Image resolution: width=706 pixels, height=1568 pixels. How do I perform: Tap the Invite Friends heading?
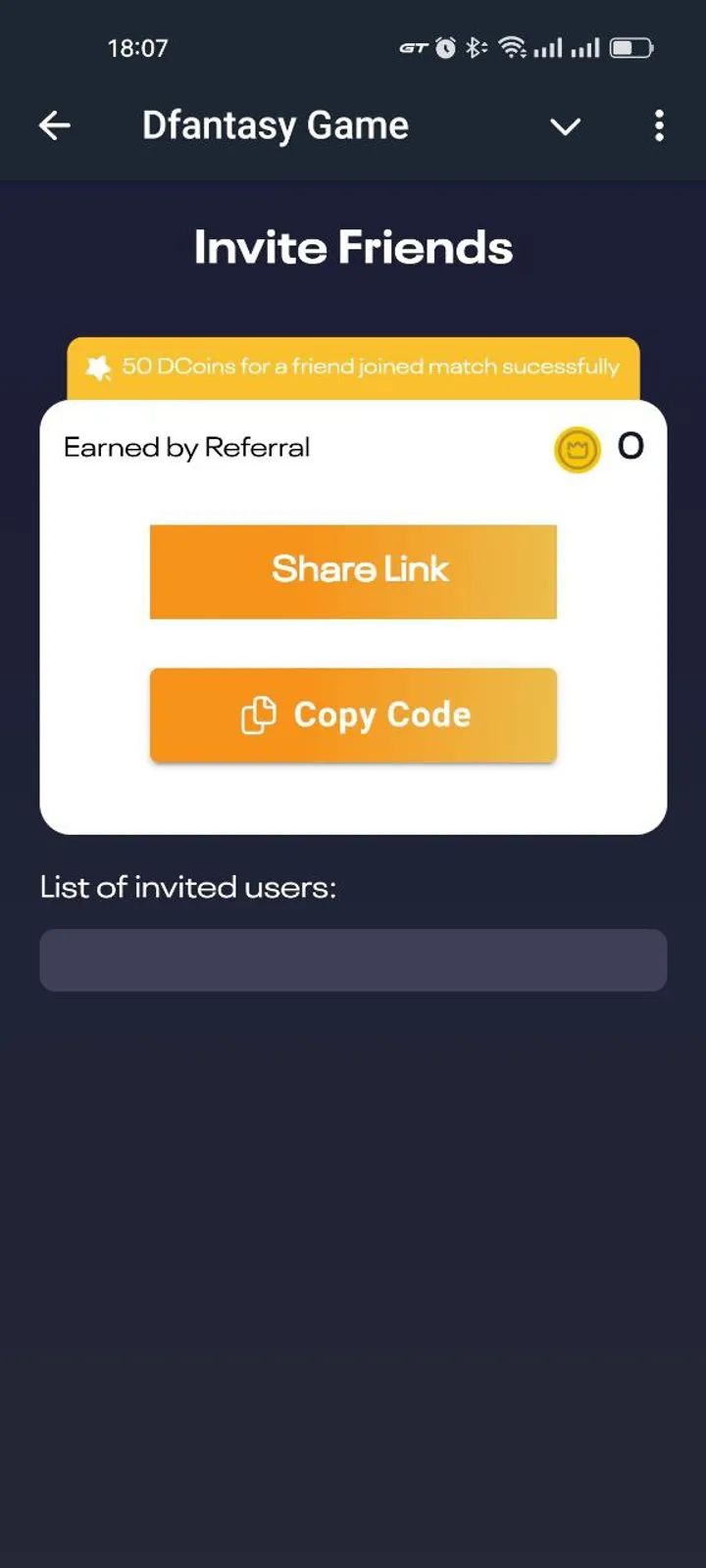tap(353, 247)
